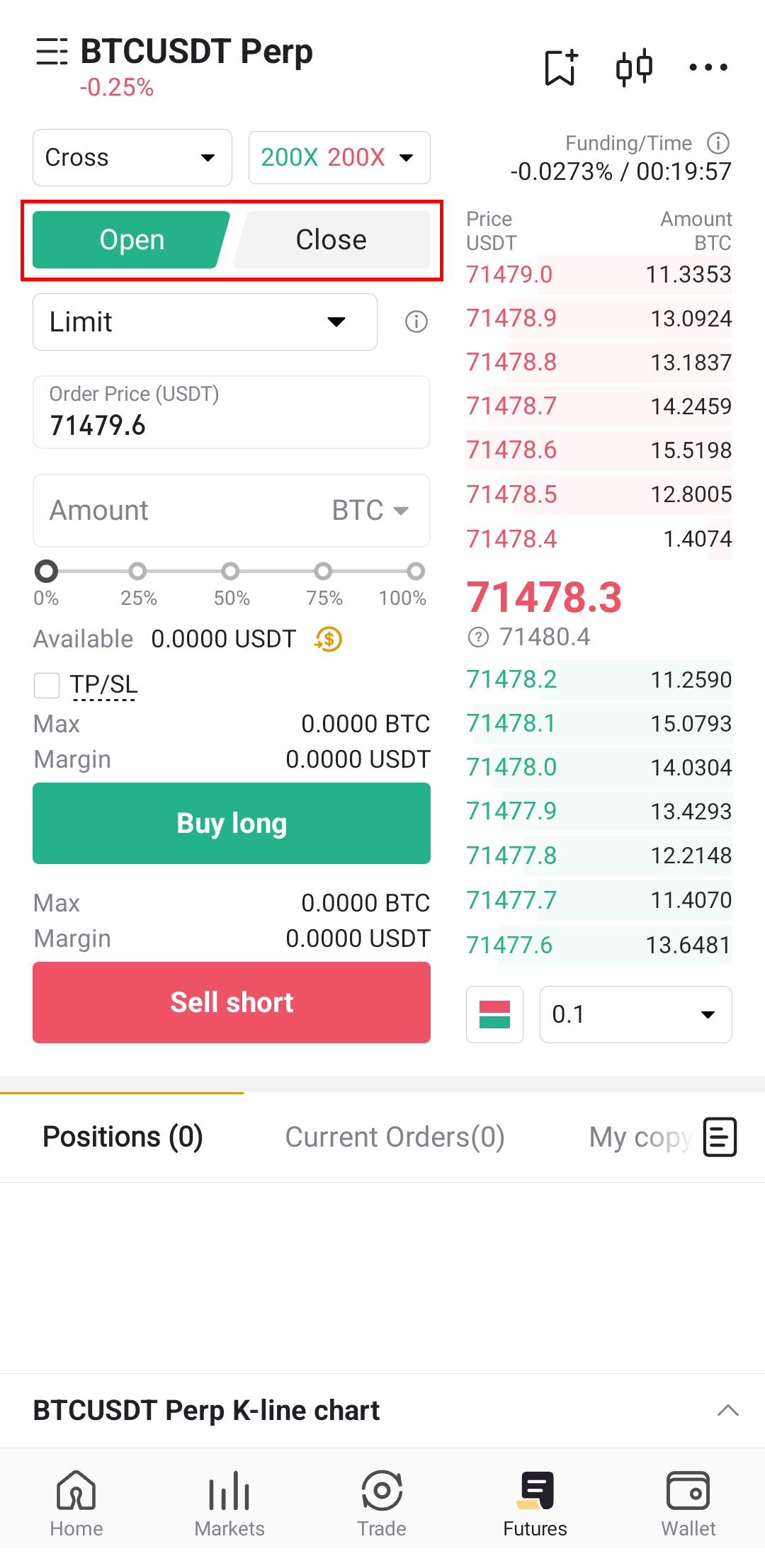Tap the Sell short button
This screenshot has height=1568, width=765.
(232, 1002)
